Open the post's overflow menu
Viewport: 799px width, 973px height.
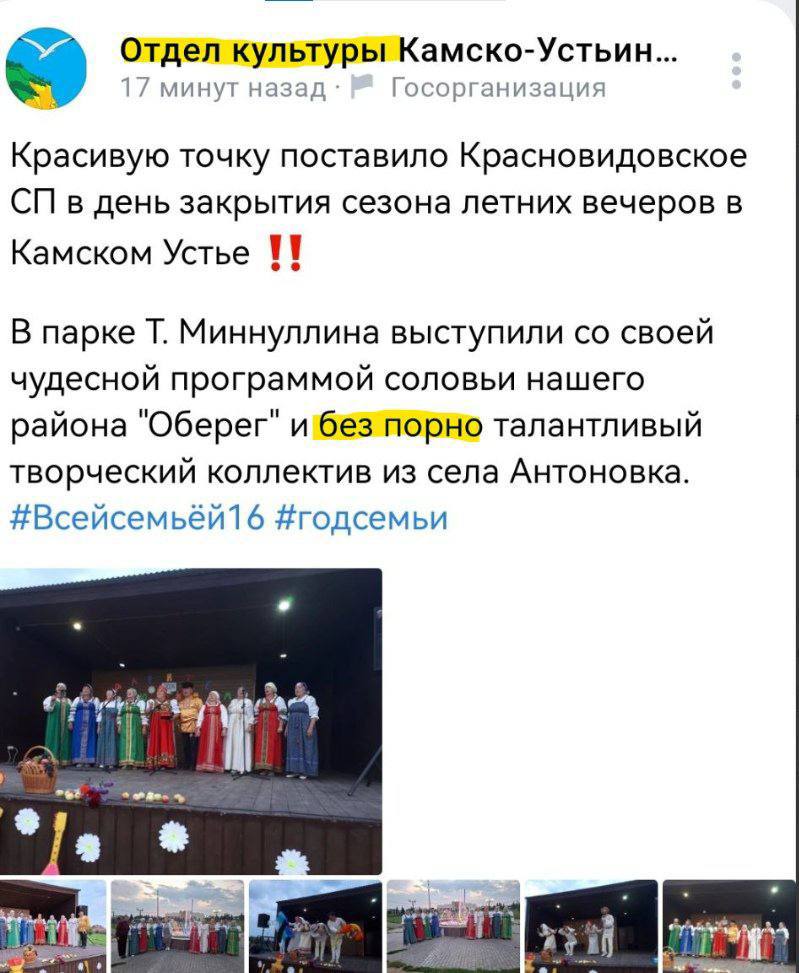click(736, 70)
